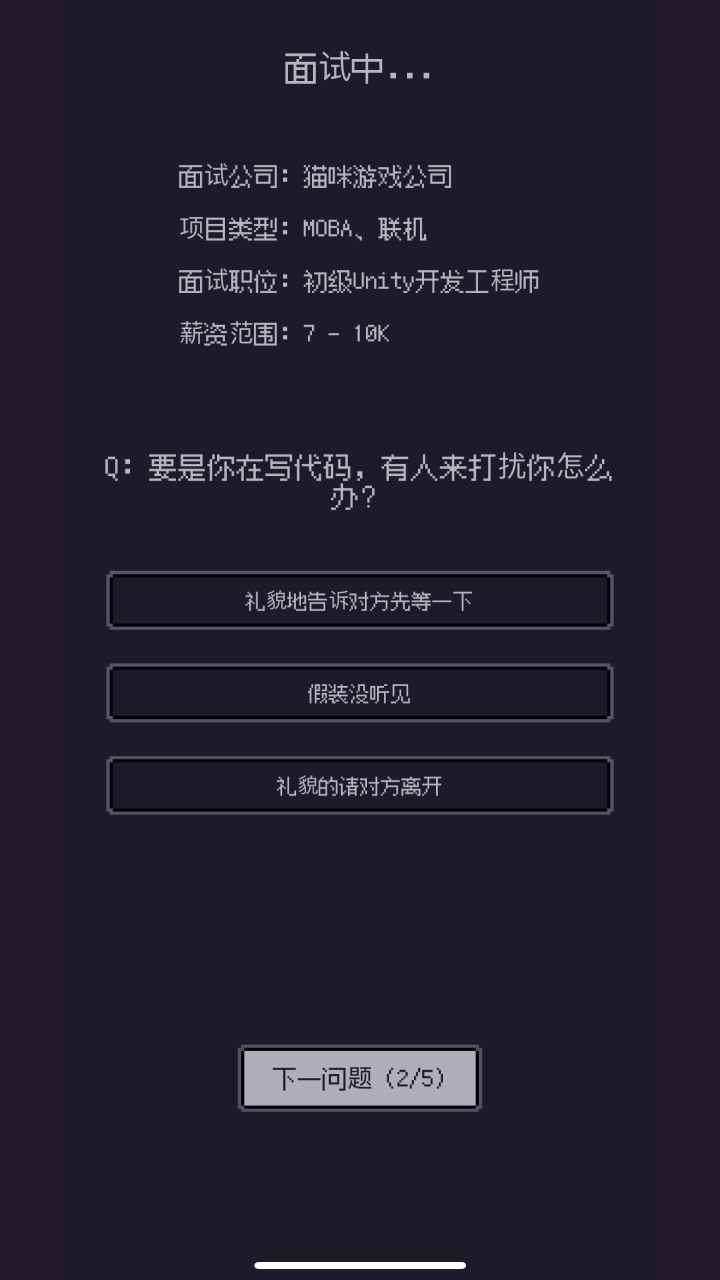Click the first answer choice about waiting politely

[359, 600]
